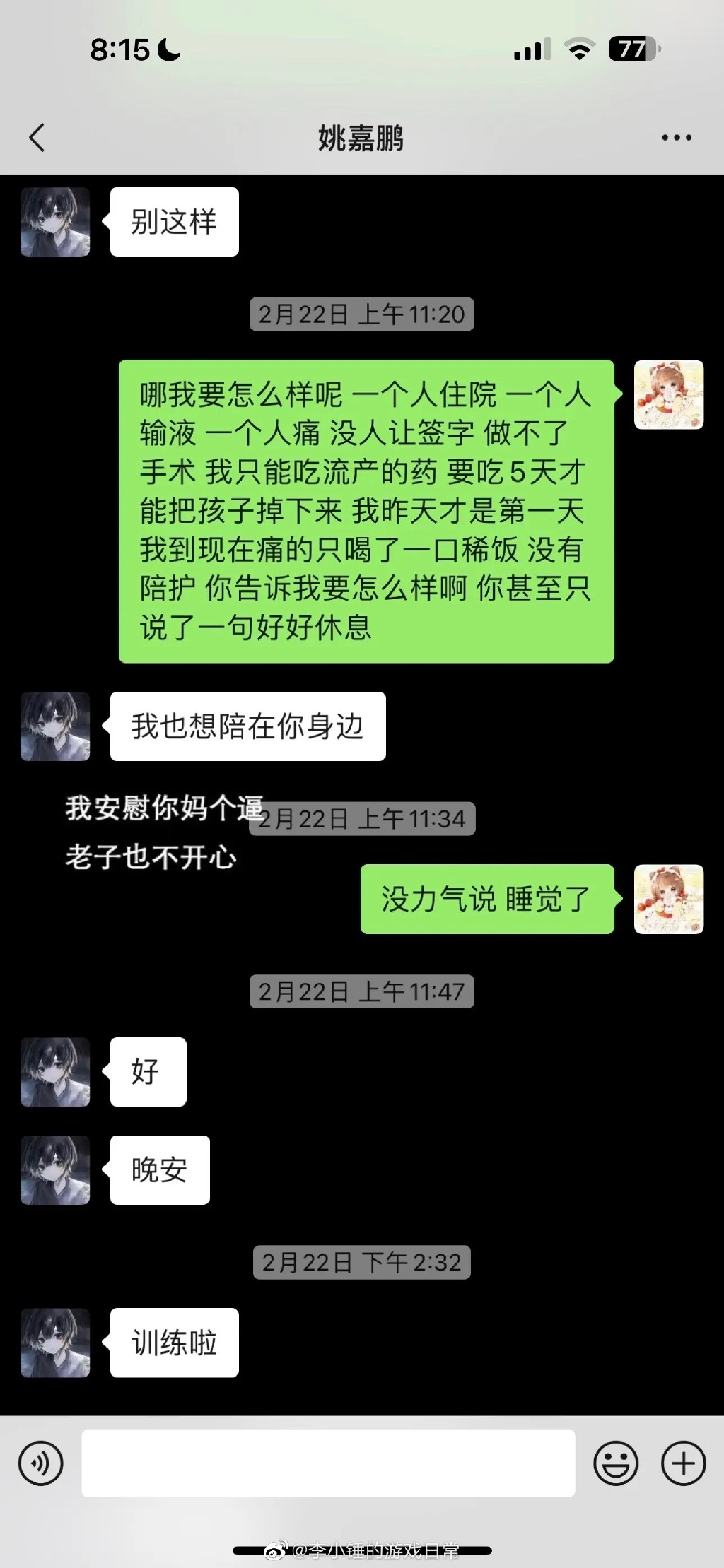
Task: Focus the message text field
Action: [x=328, y=1463]
